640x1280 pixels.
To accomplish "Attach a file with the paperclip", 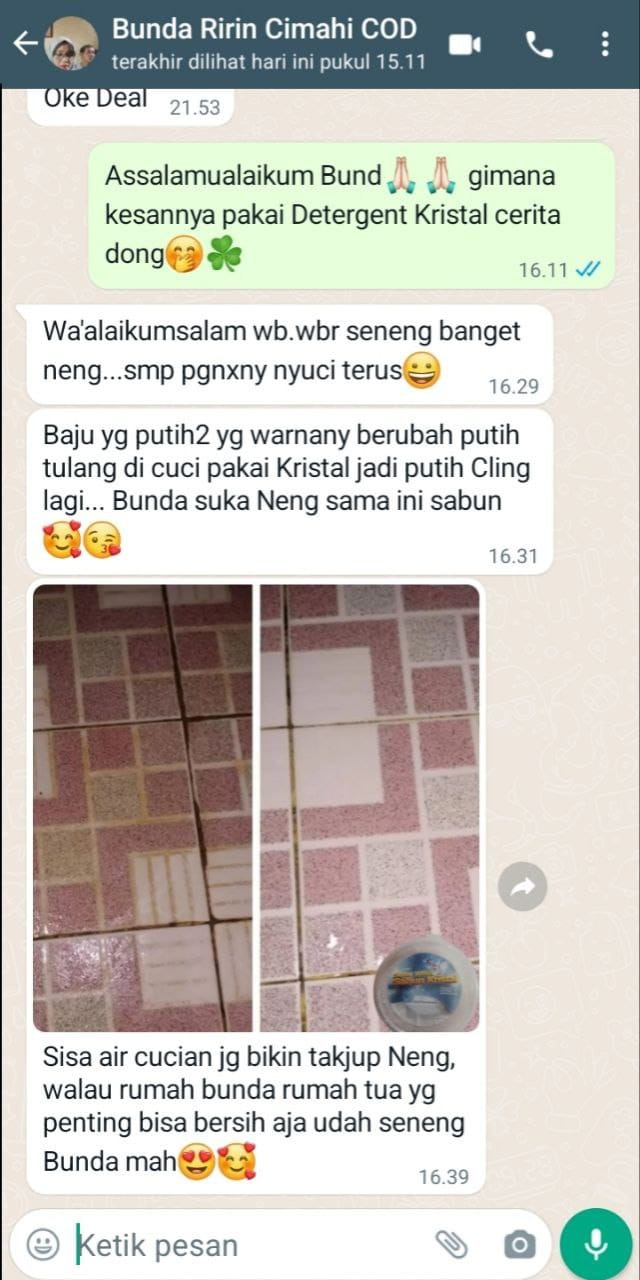I will pos(452,1244).
